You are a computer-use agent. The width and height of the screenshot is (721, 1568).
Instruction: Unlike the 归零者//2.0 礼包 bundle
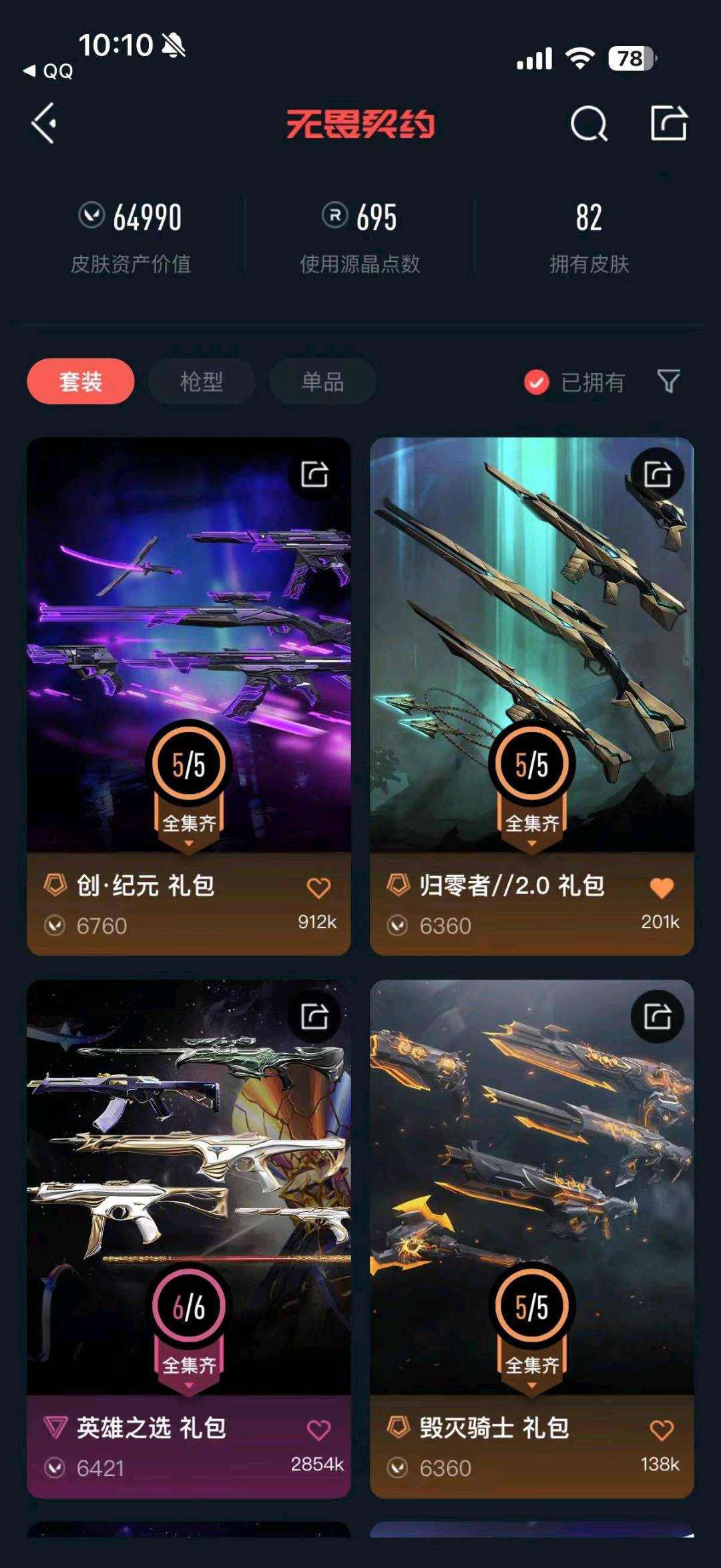(662, 888)
